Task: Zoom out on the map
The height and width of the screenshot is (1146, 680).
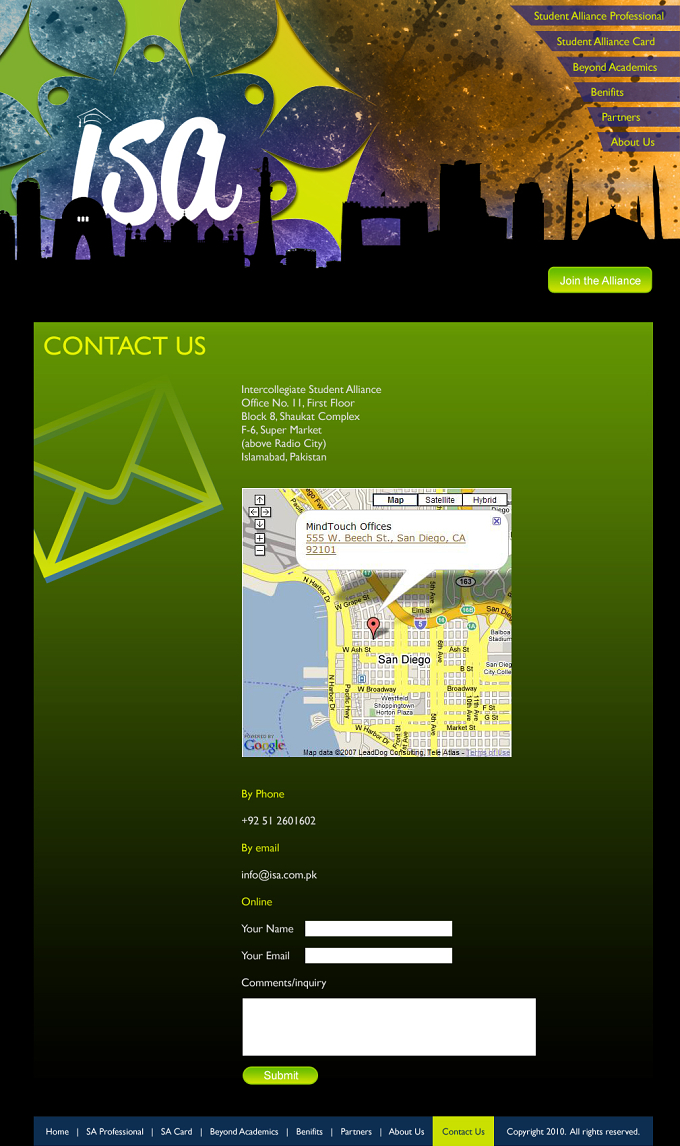Action: 260,550
